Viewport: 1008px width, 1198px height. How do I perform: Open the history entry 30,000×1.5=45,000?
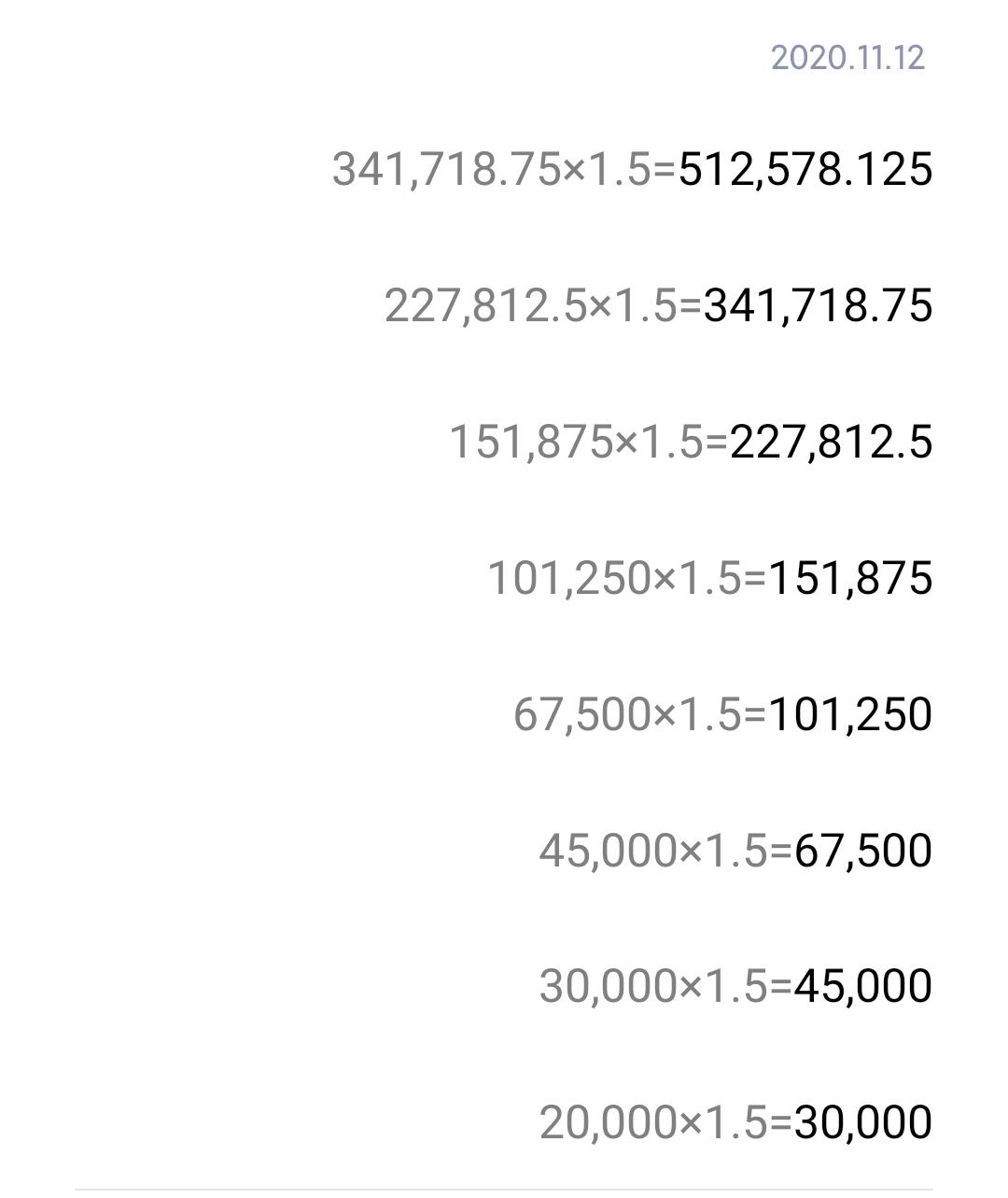(735, 986)
